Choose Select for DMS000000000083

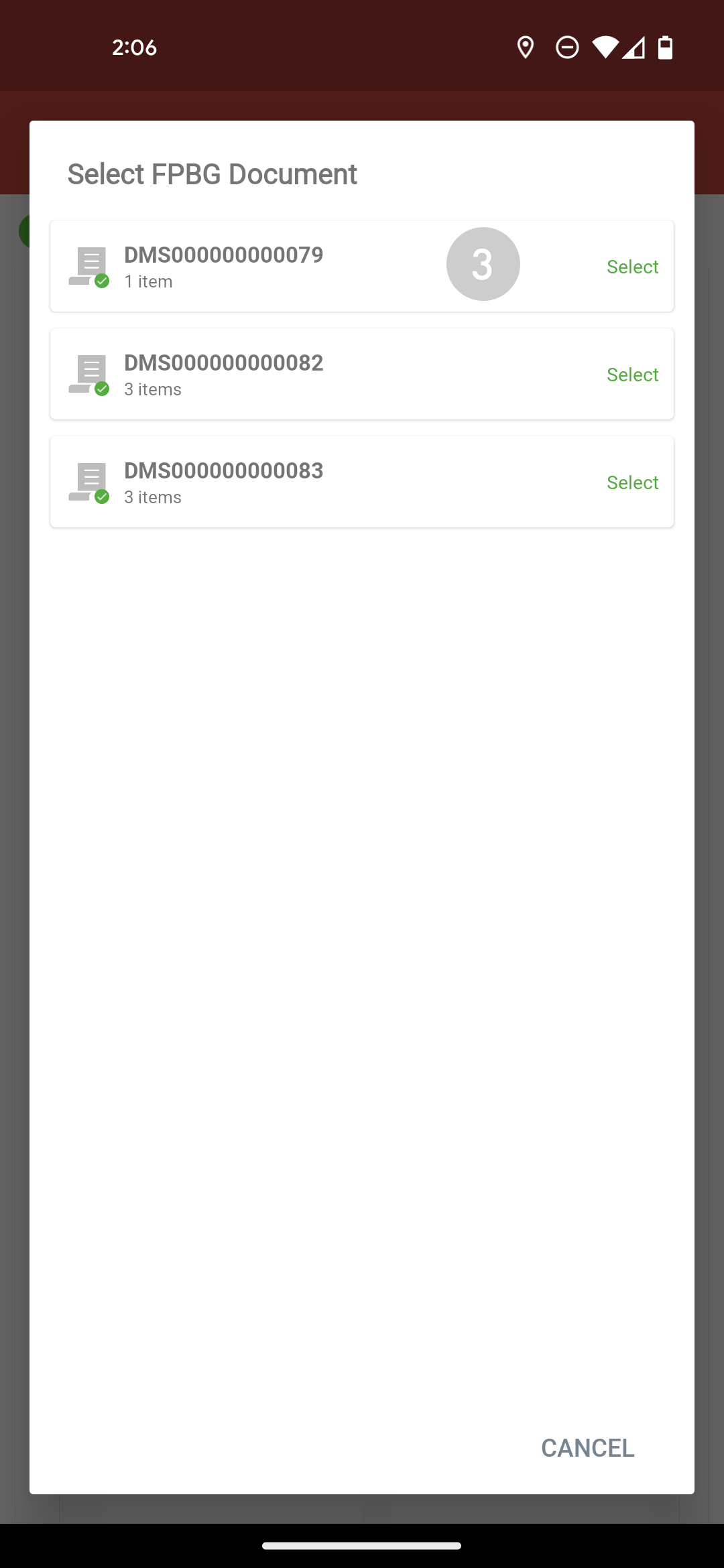632,482
